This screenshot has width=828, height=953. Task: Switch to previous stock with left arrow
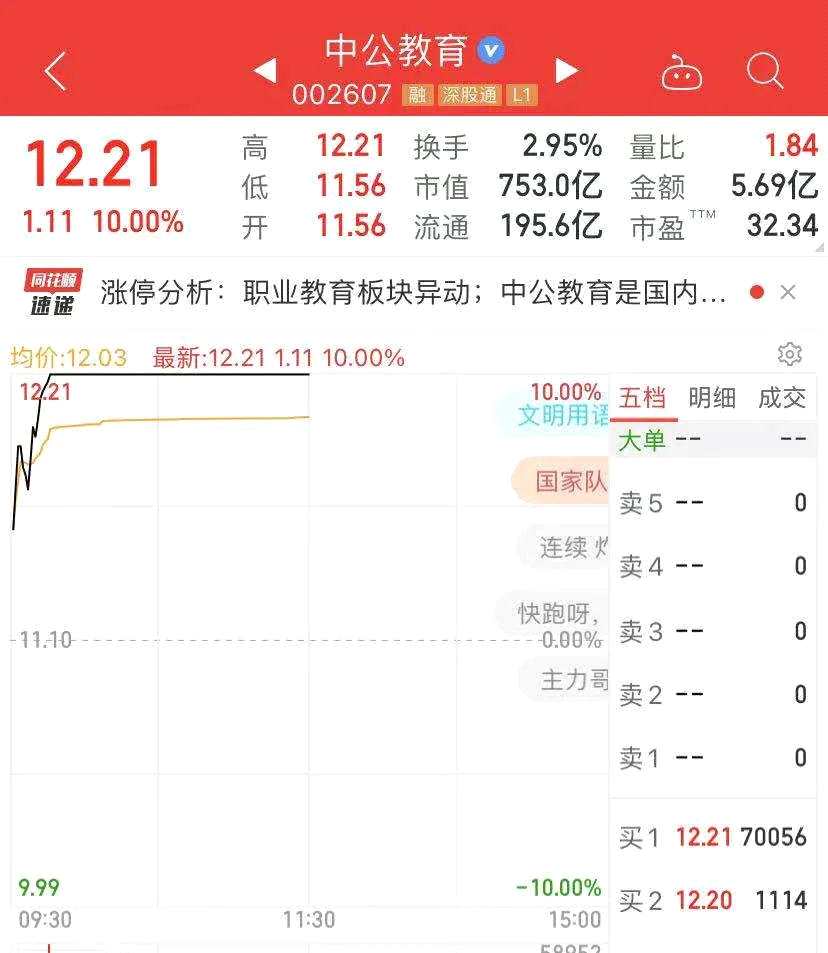coord(265,70)
